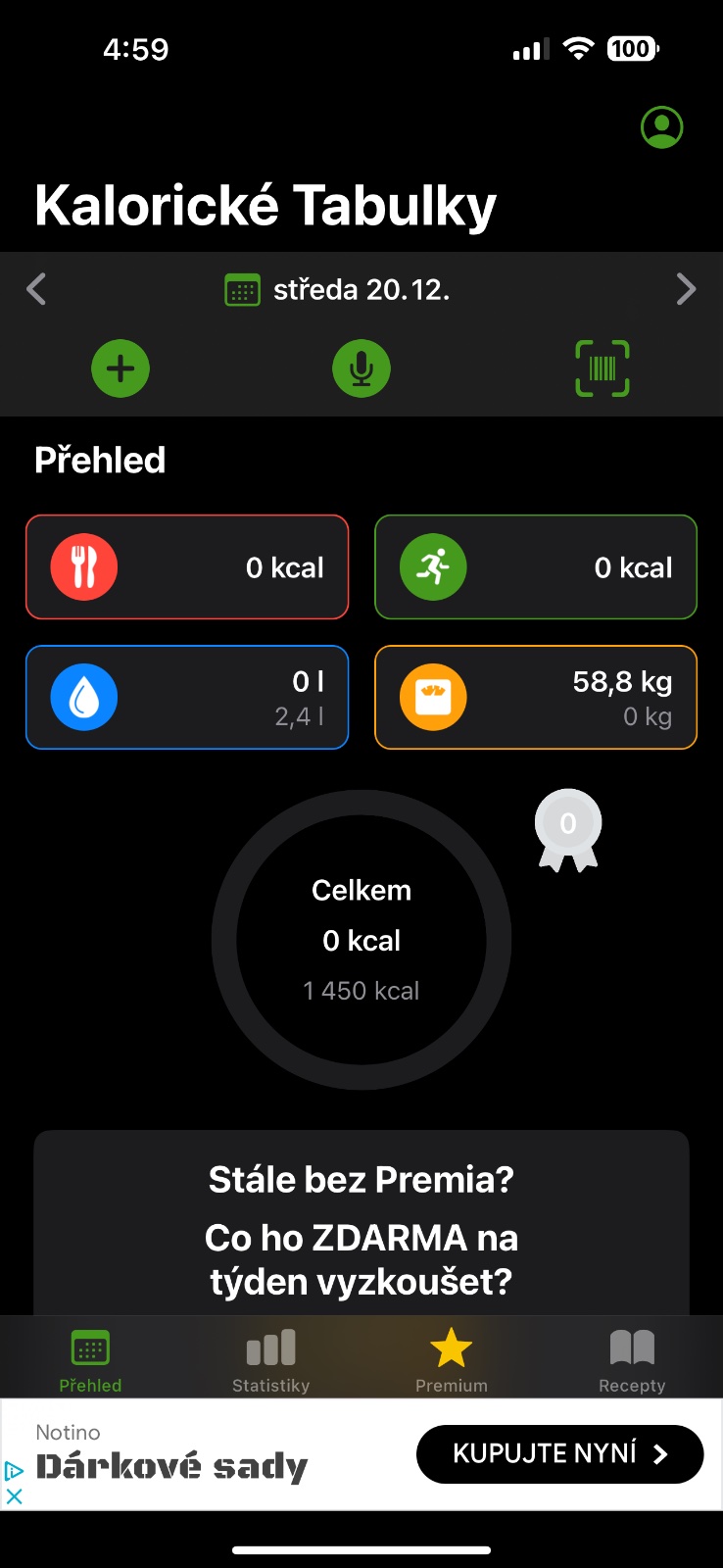Open the Celkem kcal summary ring
723x1568 pixels.
[x=361, y=940]
